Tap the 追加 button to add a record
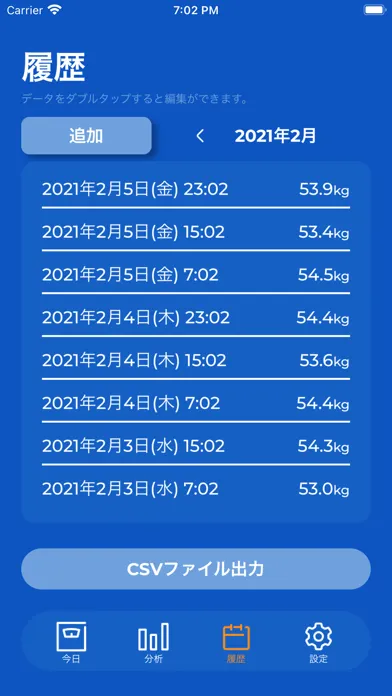 (x=86, y=136)
